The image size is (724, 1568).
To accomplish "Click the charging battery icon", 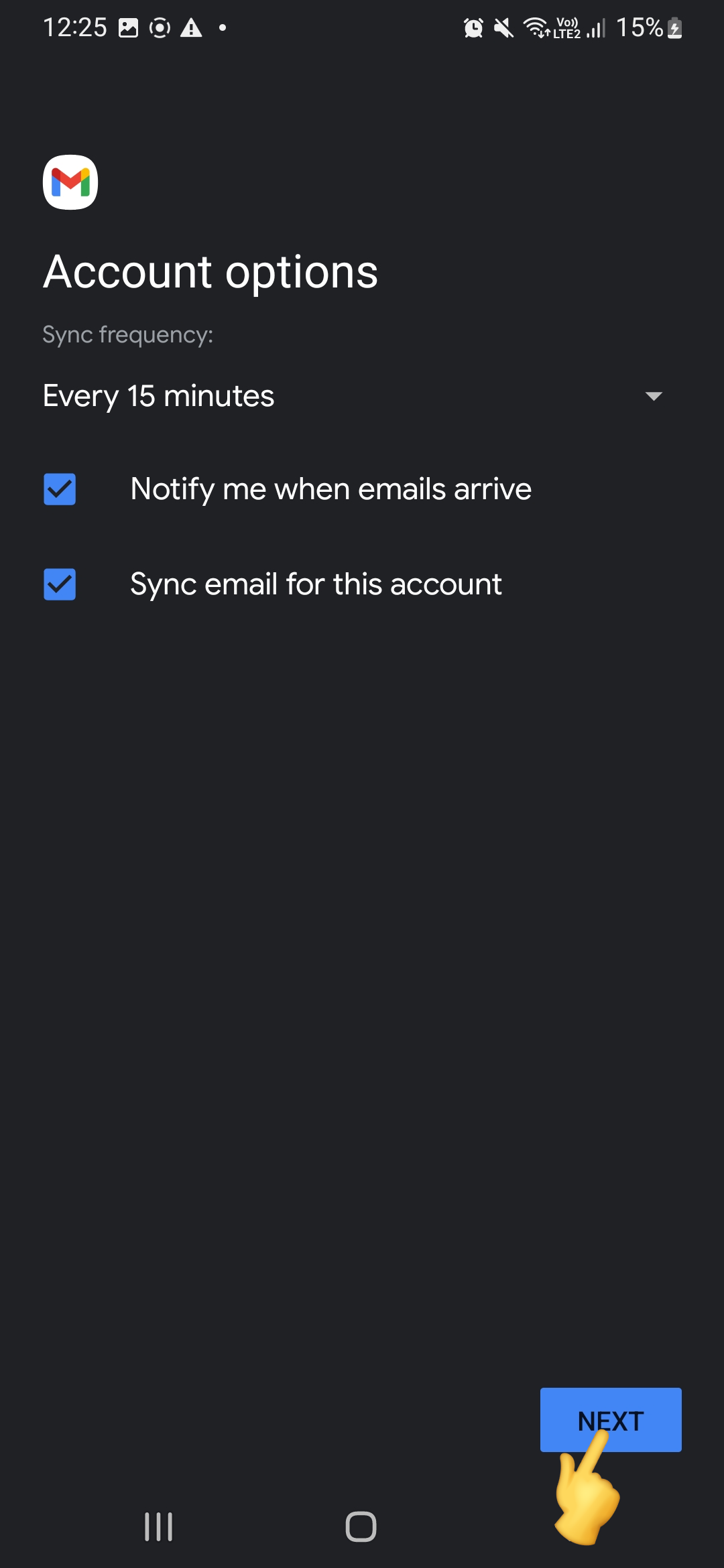I will (675, 27).
